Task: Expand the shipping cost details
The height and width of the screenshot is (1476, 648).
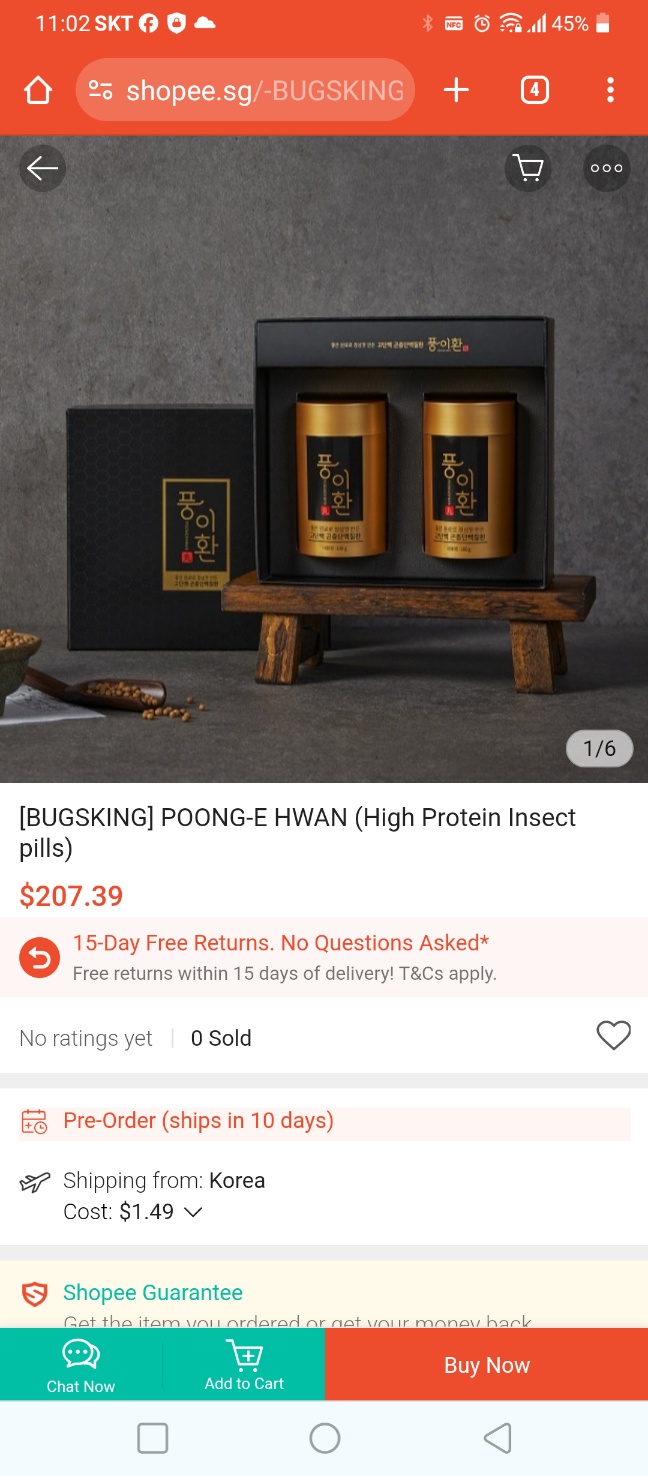Action: [193, 1212]
